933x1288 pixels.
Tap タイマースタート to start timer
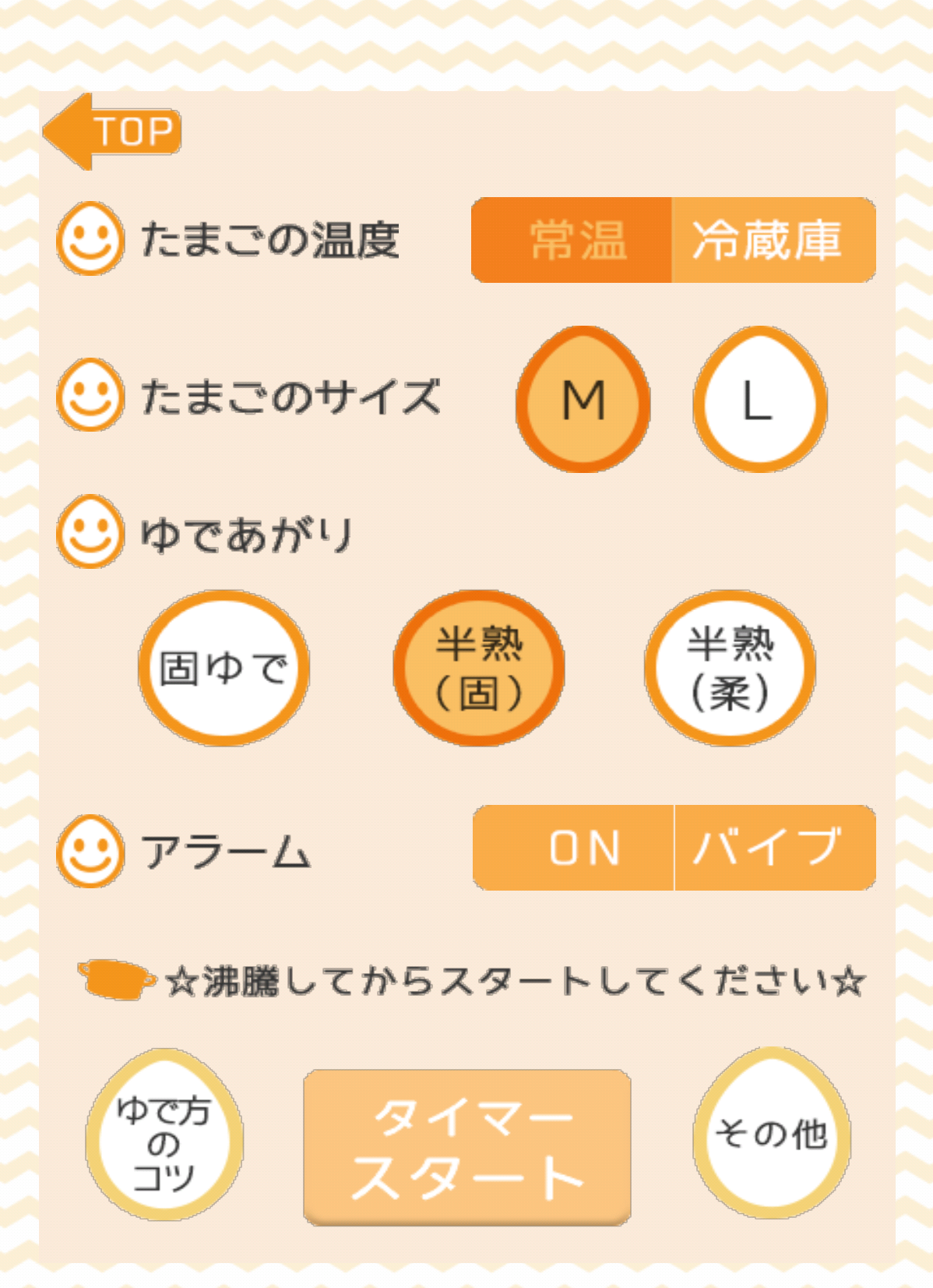click(467, 1147)
